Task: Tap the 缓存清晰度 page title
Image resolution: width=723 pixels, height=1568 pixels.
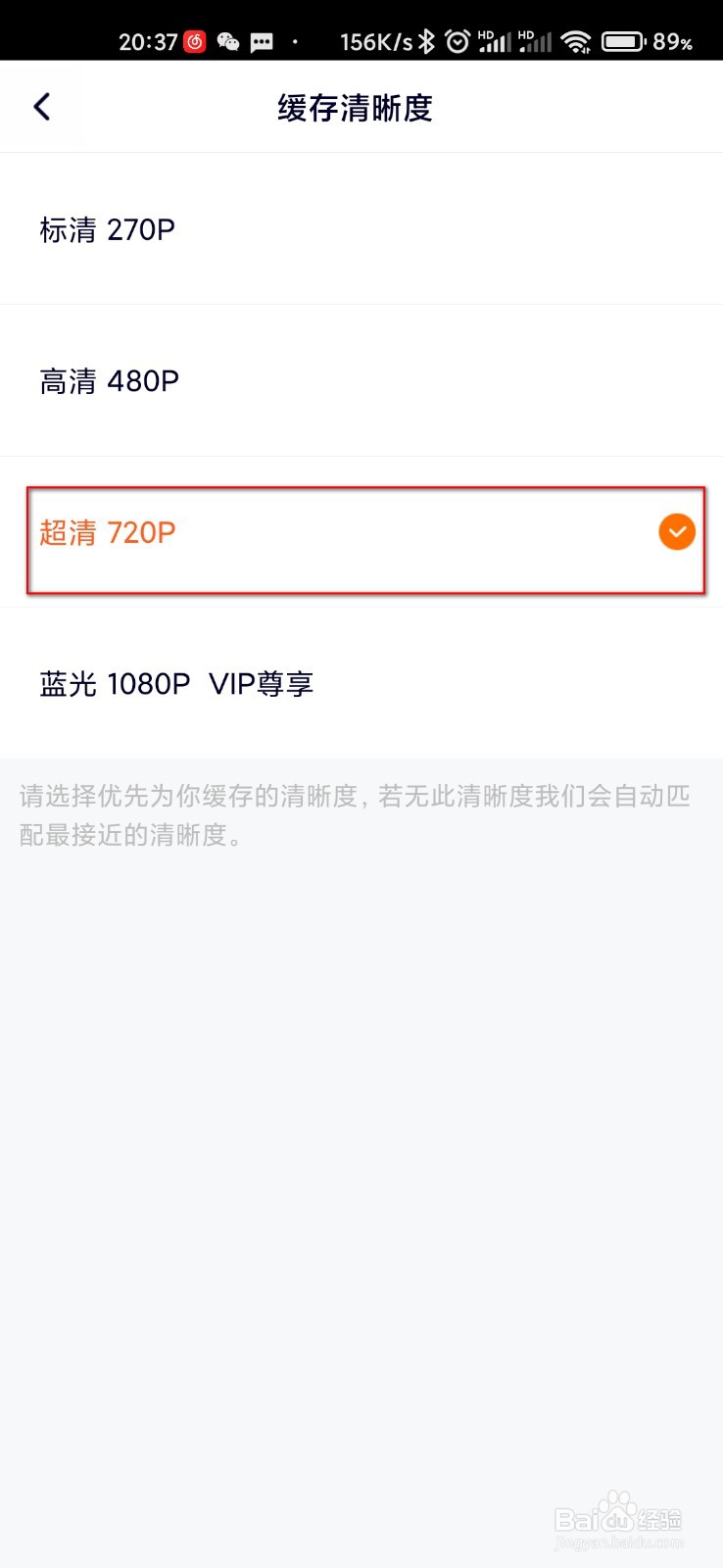Action: (355, 108)
